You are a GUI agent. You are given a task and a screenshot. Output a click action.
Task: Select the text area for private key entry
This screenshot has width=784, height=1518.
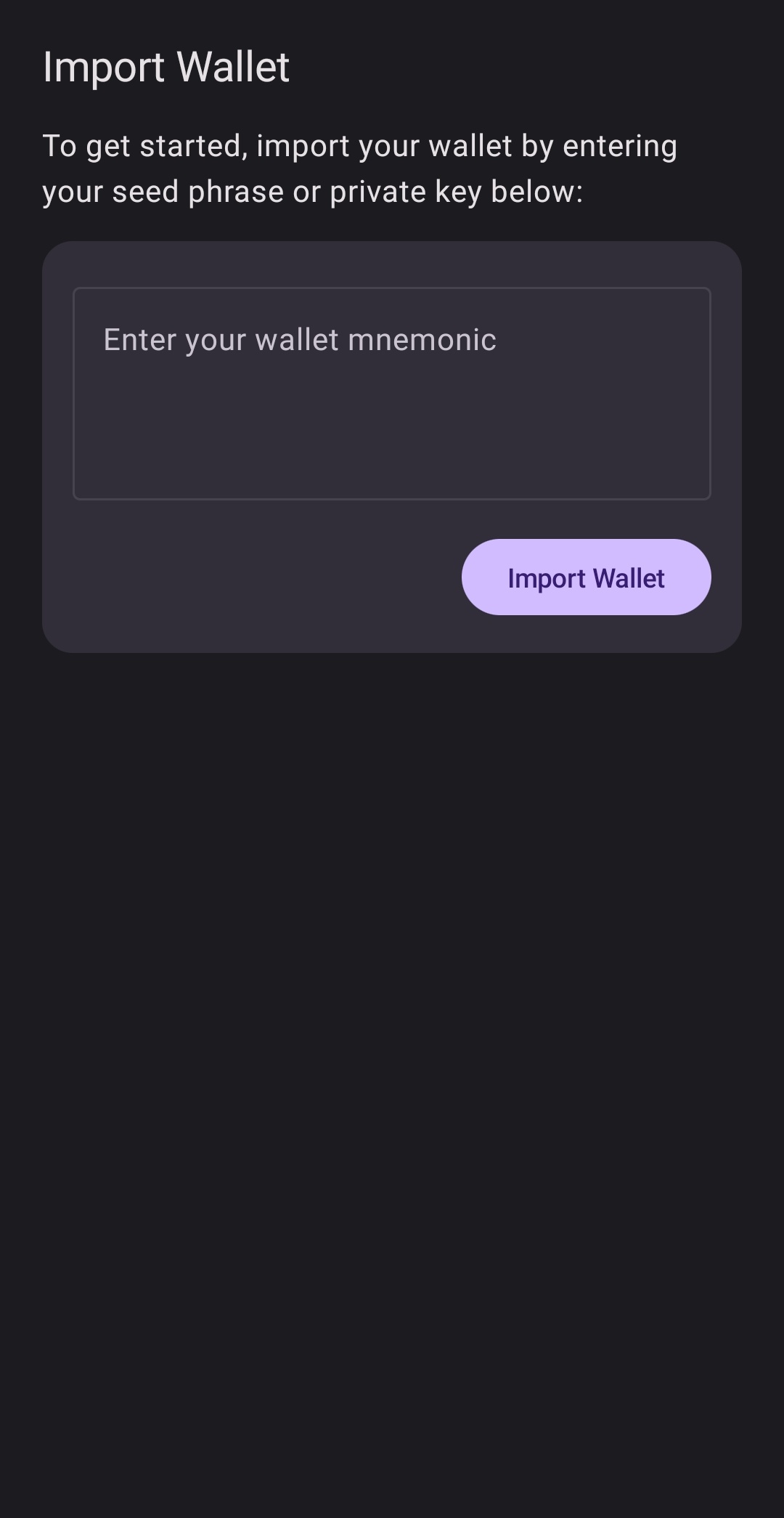point(392,392)
